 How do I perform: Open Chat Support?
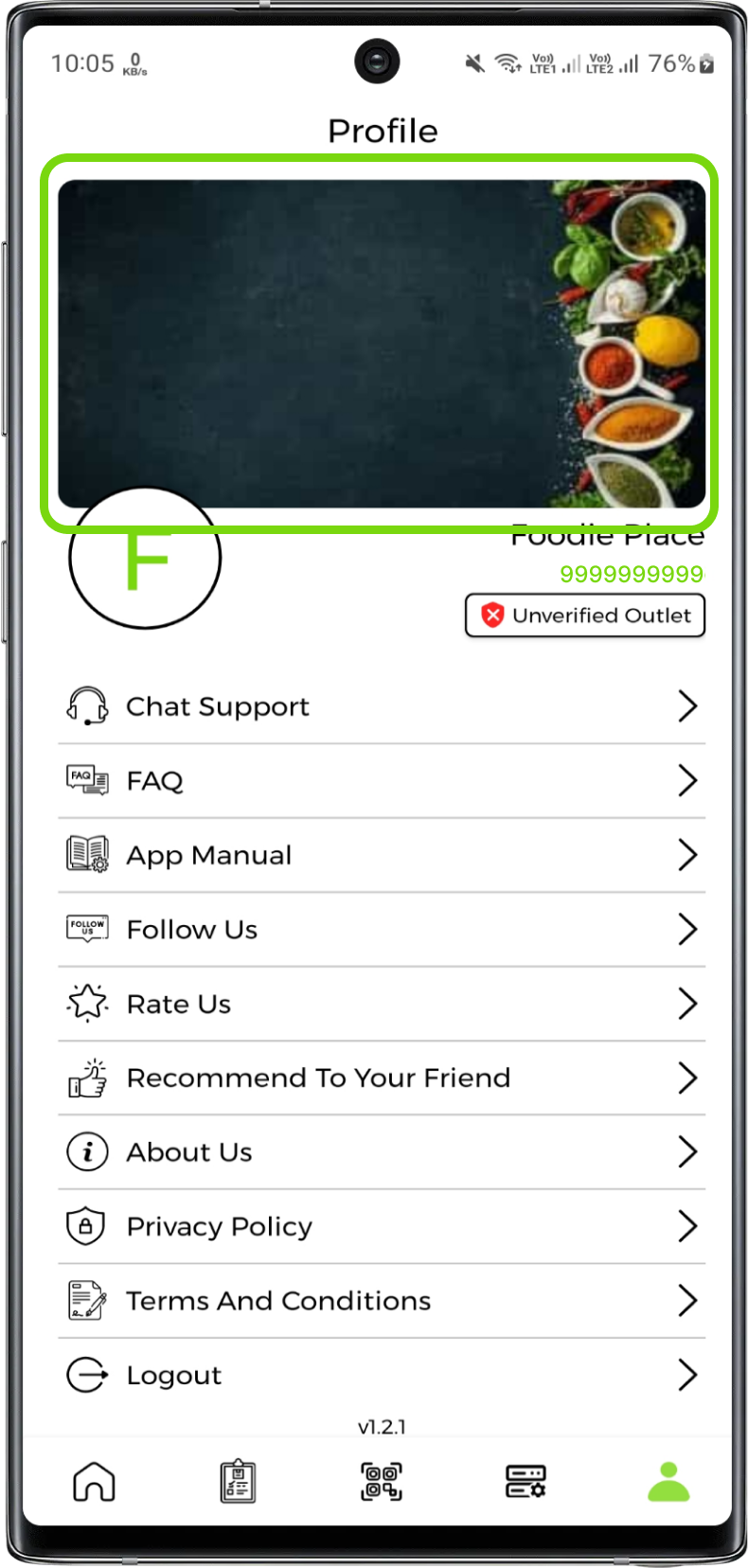381,706
